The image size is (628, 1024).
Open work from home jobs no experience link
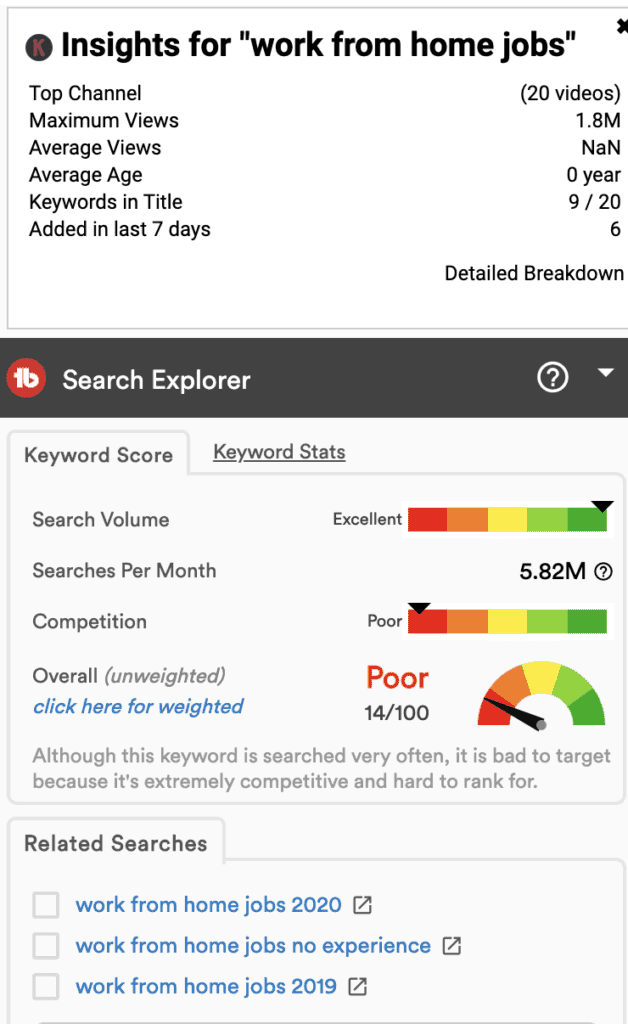[253, 946]
